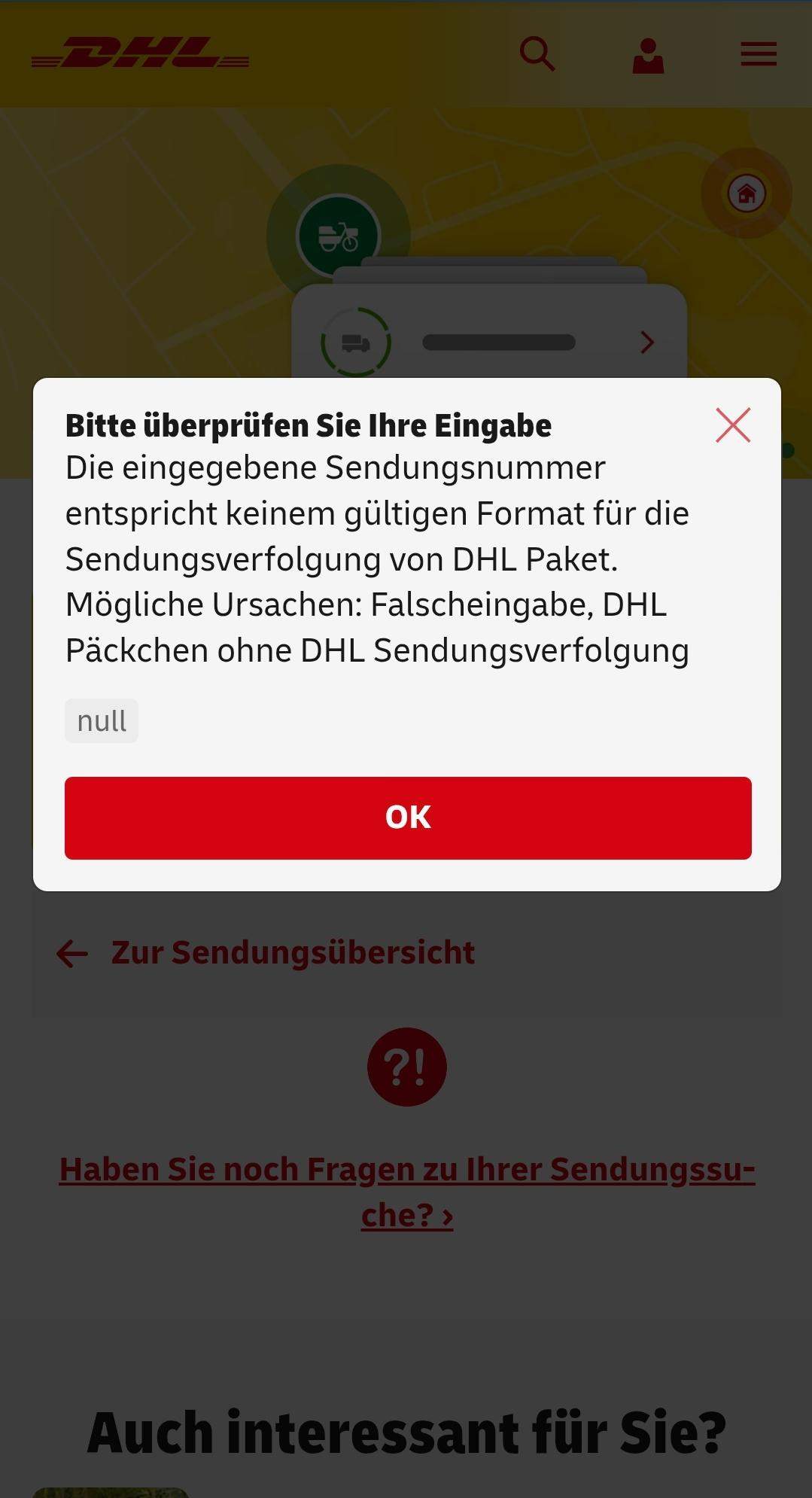Click the dialog title Bitte überprüfen Sie Ihre Eingabe
This screenshot has width=812, height=1498.
click(308, 425)
